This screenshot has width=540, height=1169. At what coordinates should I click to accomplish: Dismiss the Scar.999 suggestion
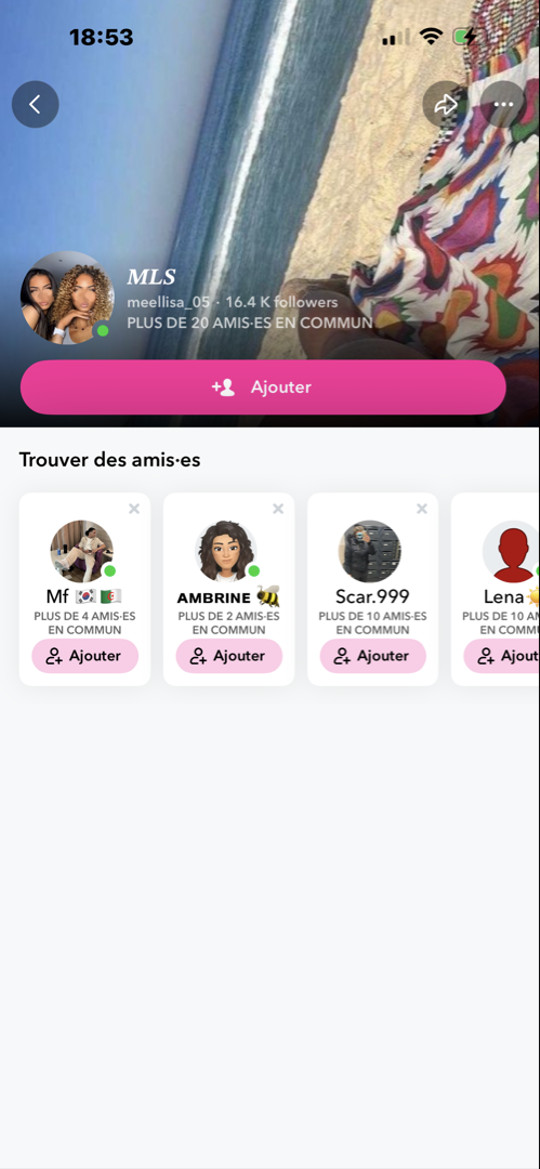point(422,509)
